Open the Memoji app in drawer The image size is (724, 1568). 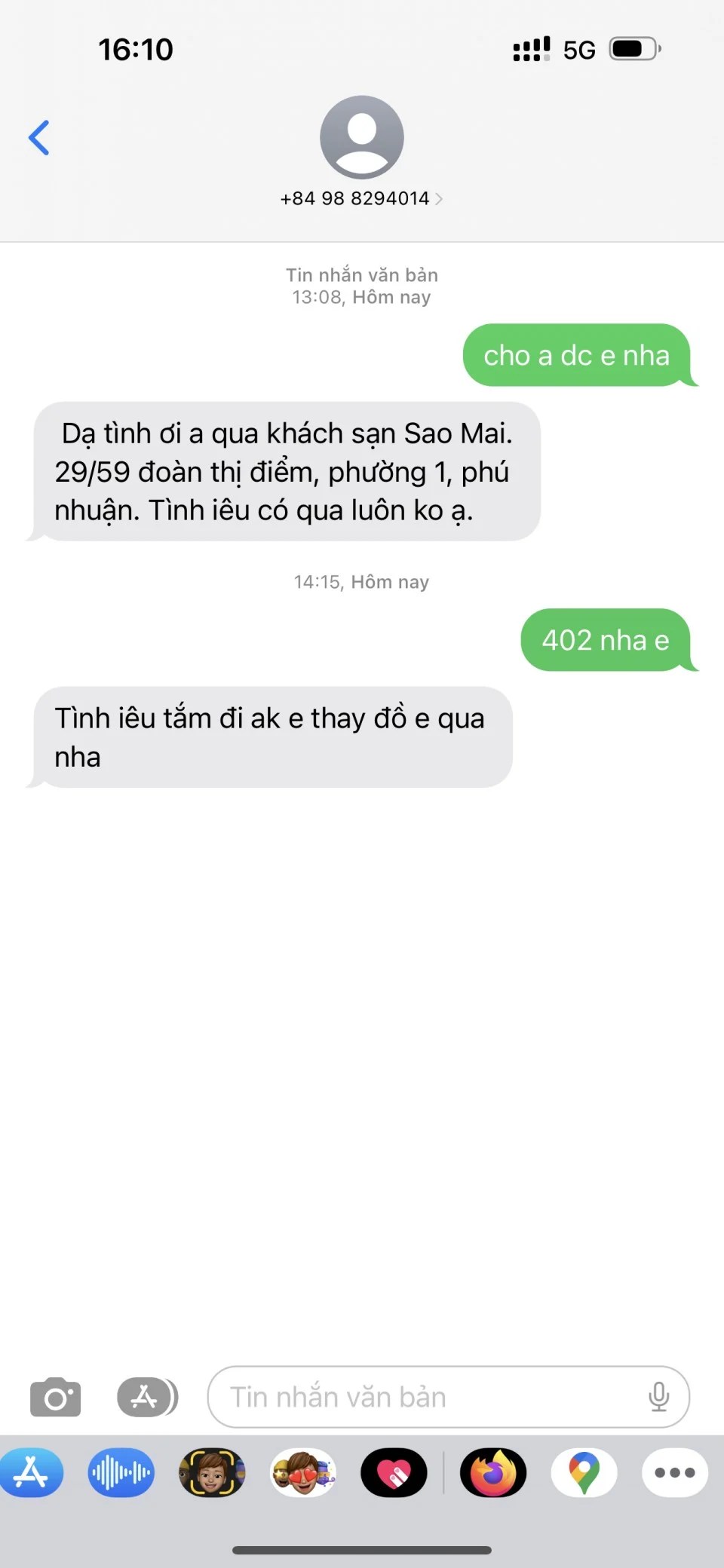tap(212, 1472)
